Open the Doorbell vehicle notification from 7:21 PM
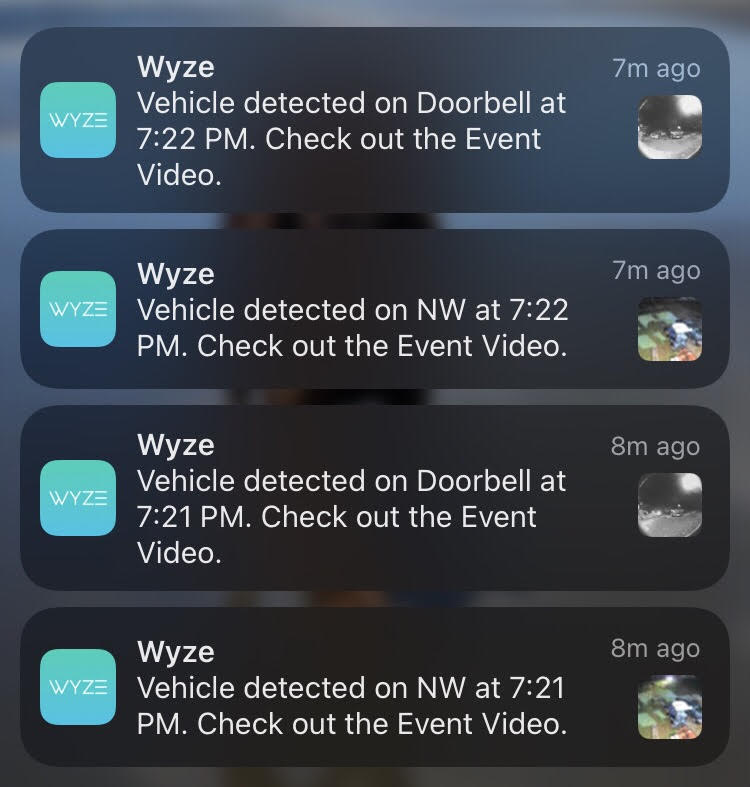The height and width of the screenshot is (787, 750). 375,497
